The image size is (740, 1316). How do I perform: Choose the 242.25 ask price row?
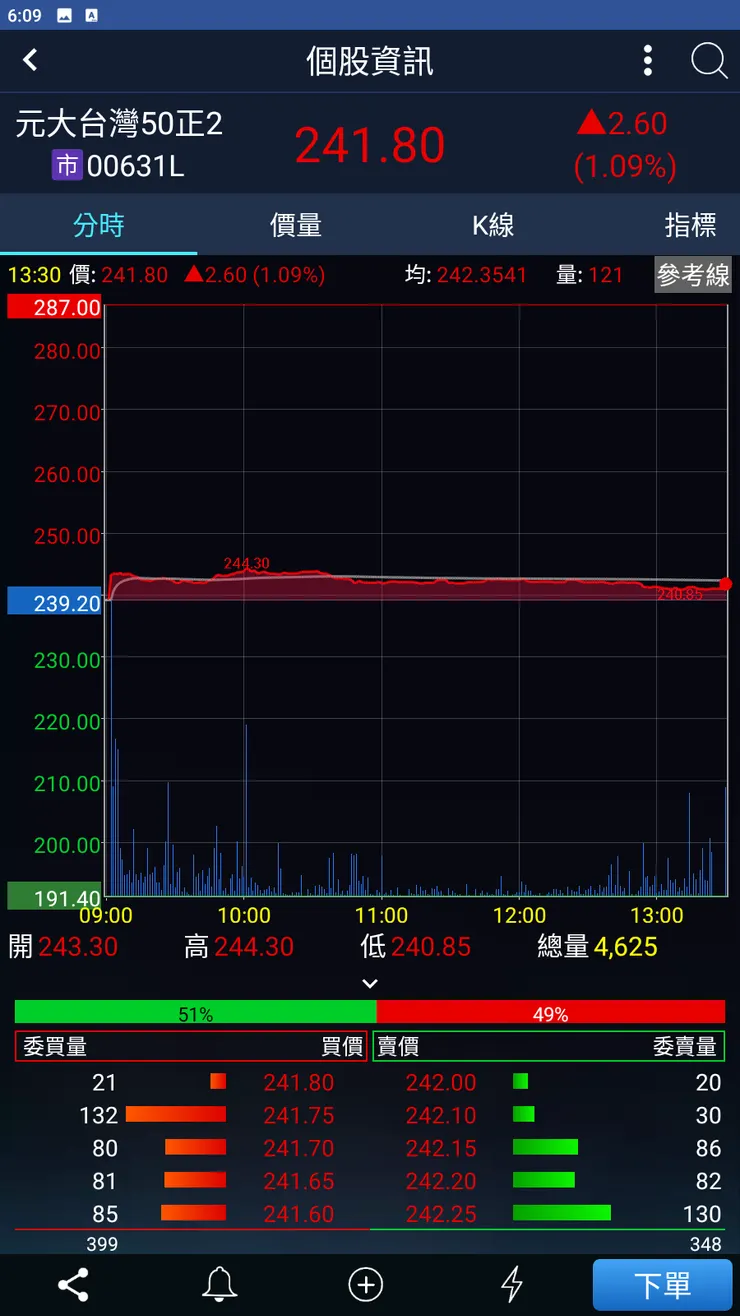pyautogui.click(x=441, y=1213)
